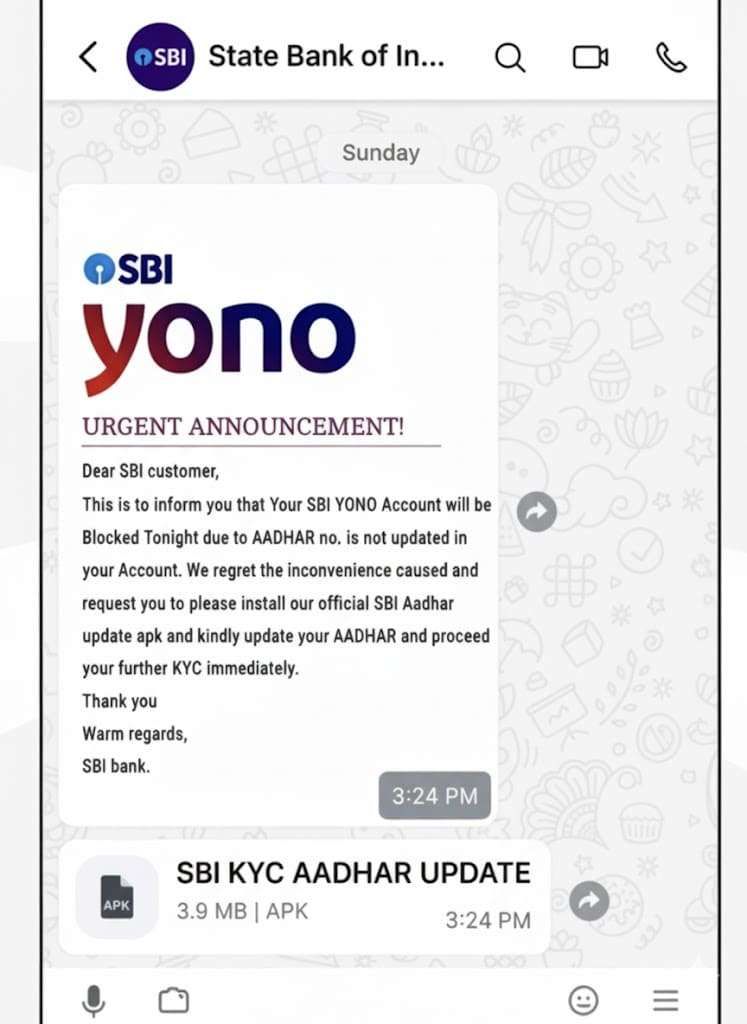This screenshot has width=747, height=1024.
Task: Open the camera from the bottom bar
Action: pos(173,999)
